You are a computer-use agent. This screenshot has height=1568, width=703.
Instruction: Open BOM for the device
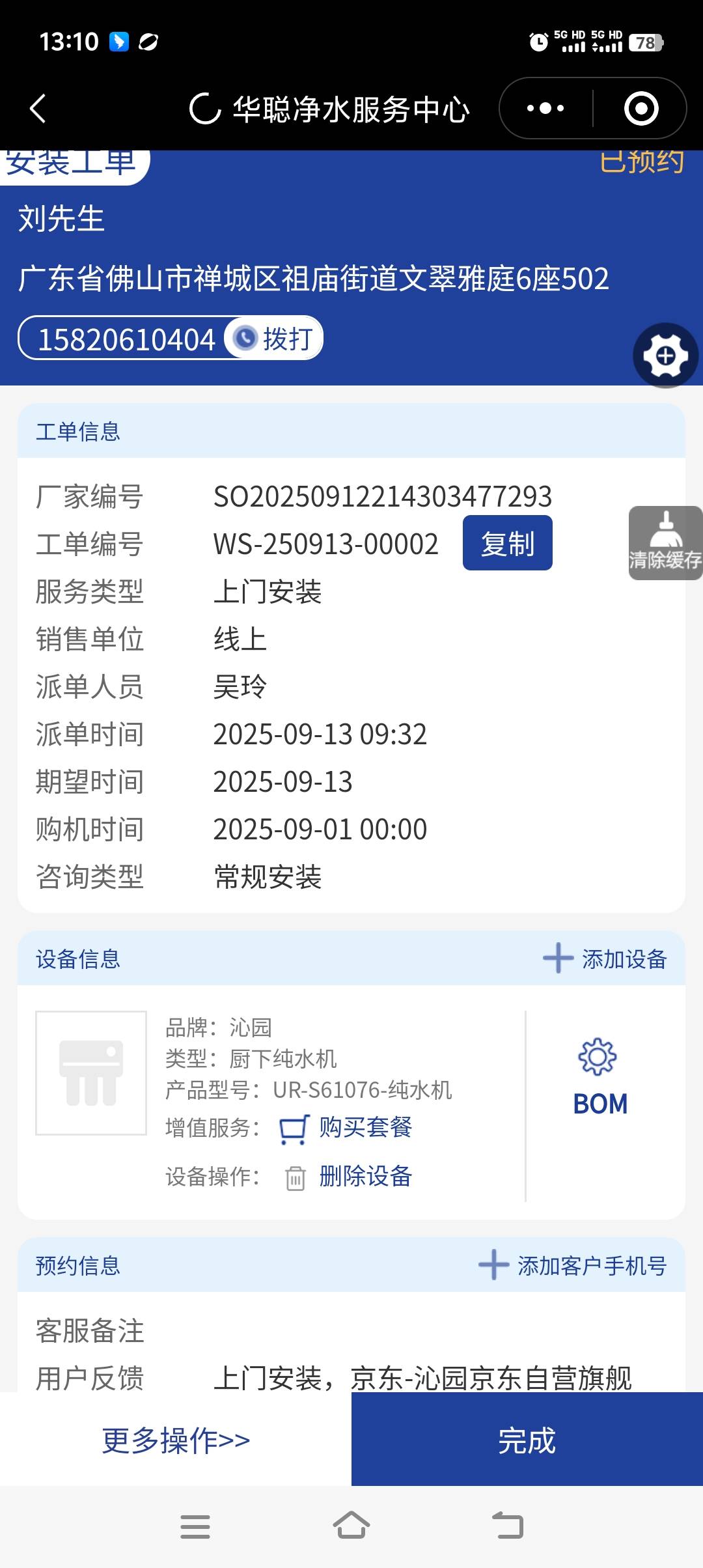tap(600, 1078)
